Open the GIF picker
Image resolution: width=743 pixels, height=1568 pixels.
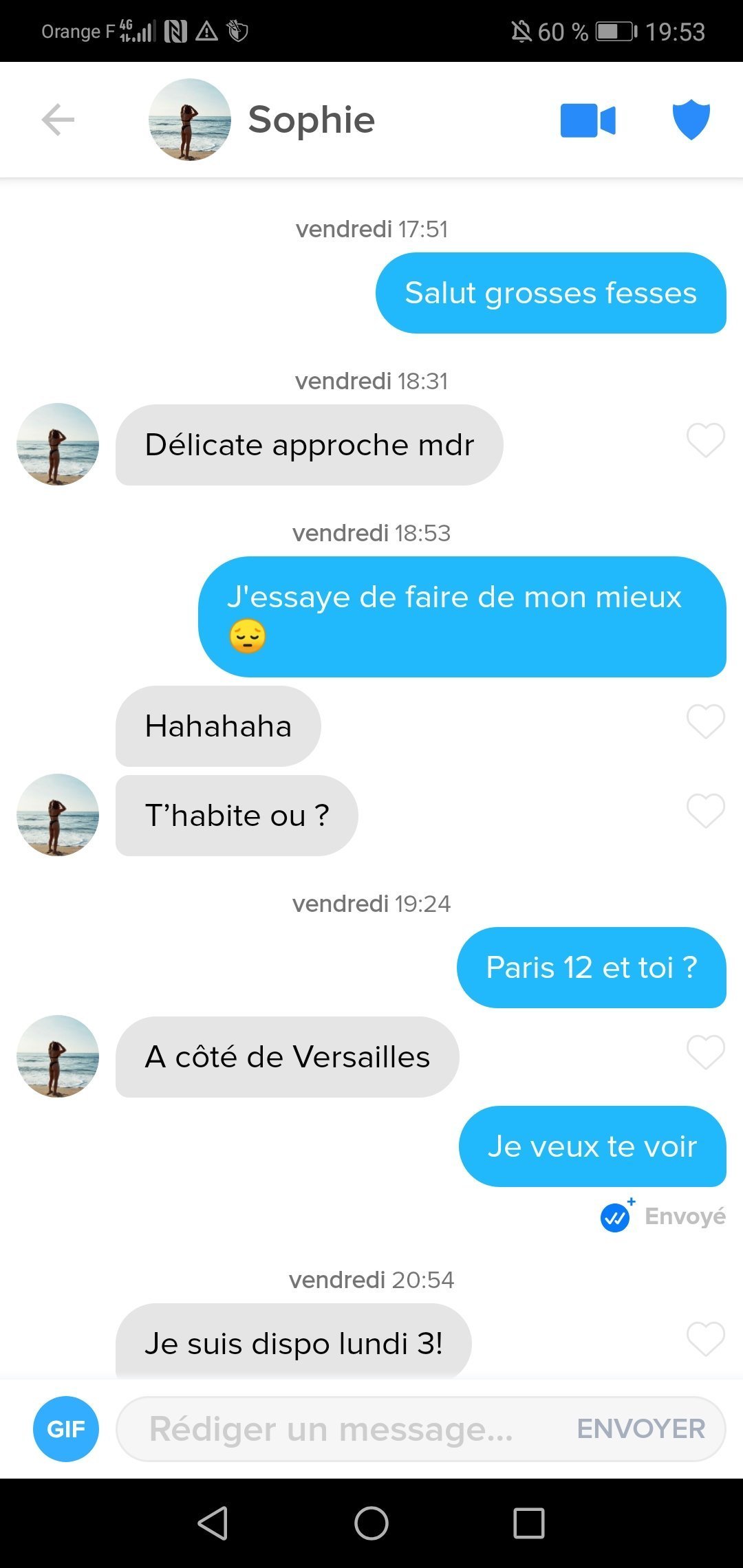point(66,1429)
